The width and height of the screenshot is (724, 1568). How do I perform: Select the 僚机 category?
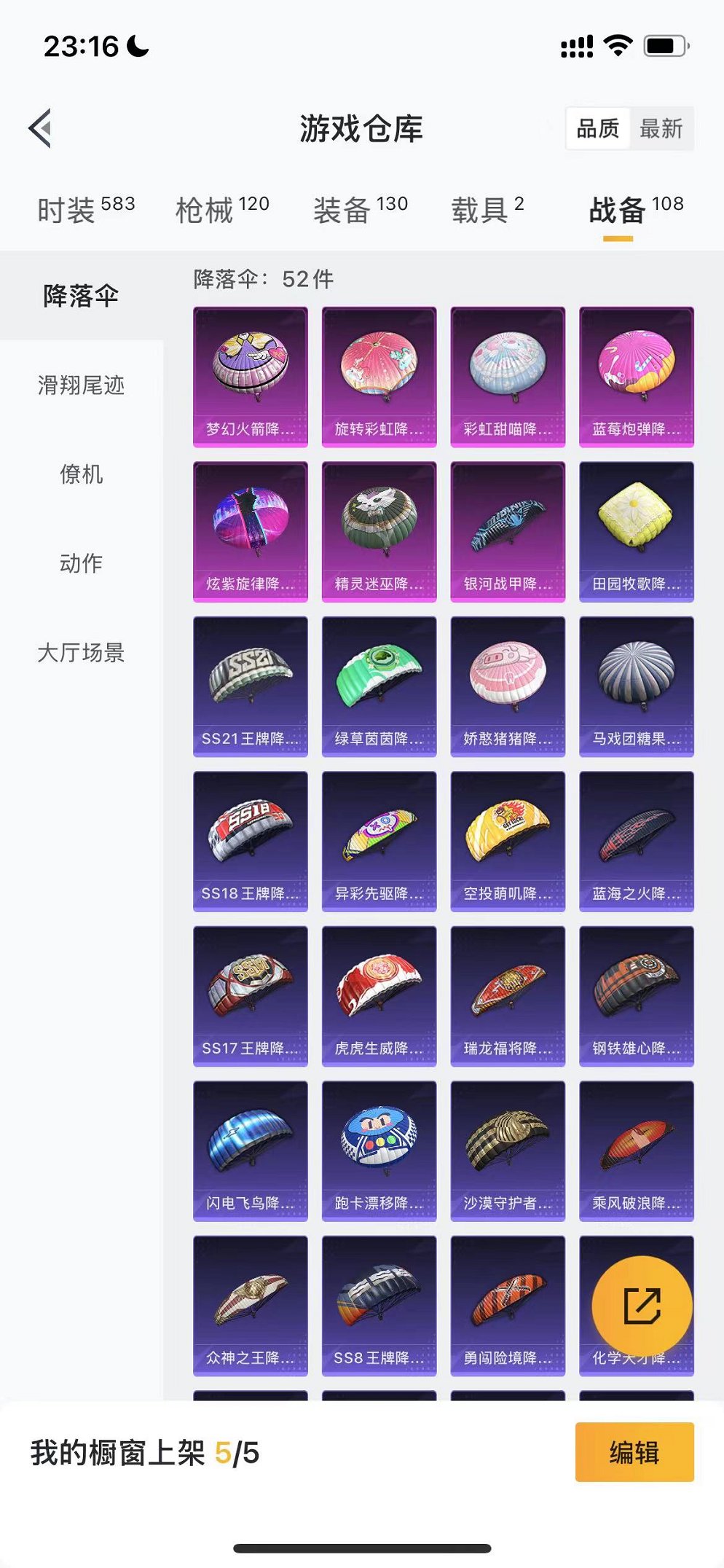pyautogui.click(x=82, y=474)
